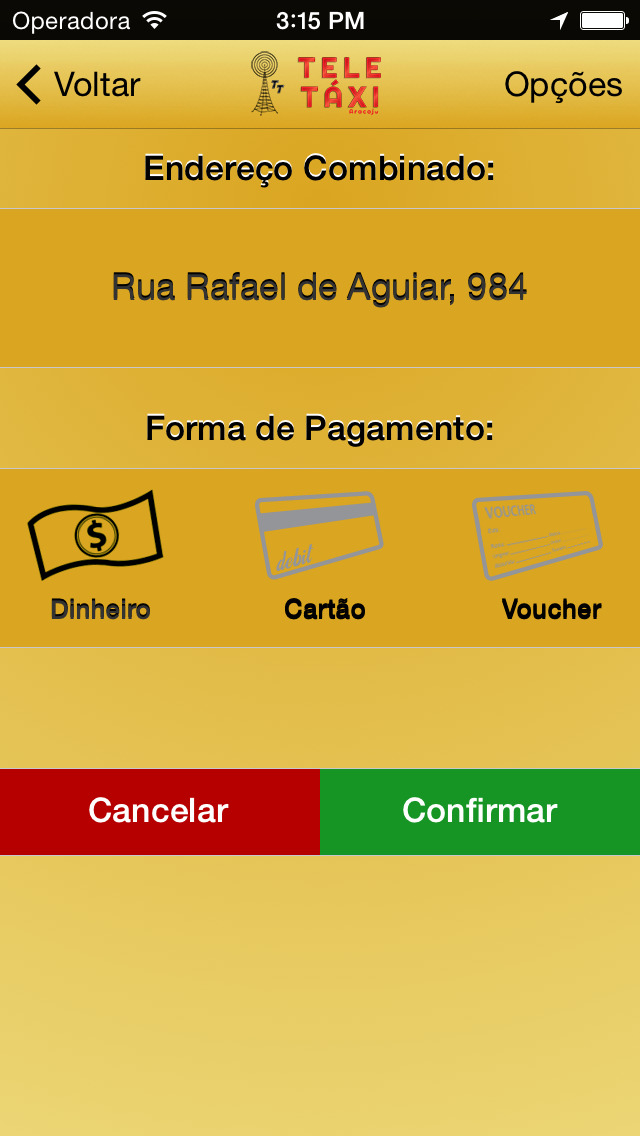
Task: Select Dinheiro as payment method
Action: [99, 556]
